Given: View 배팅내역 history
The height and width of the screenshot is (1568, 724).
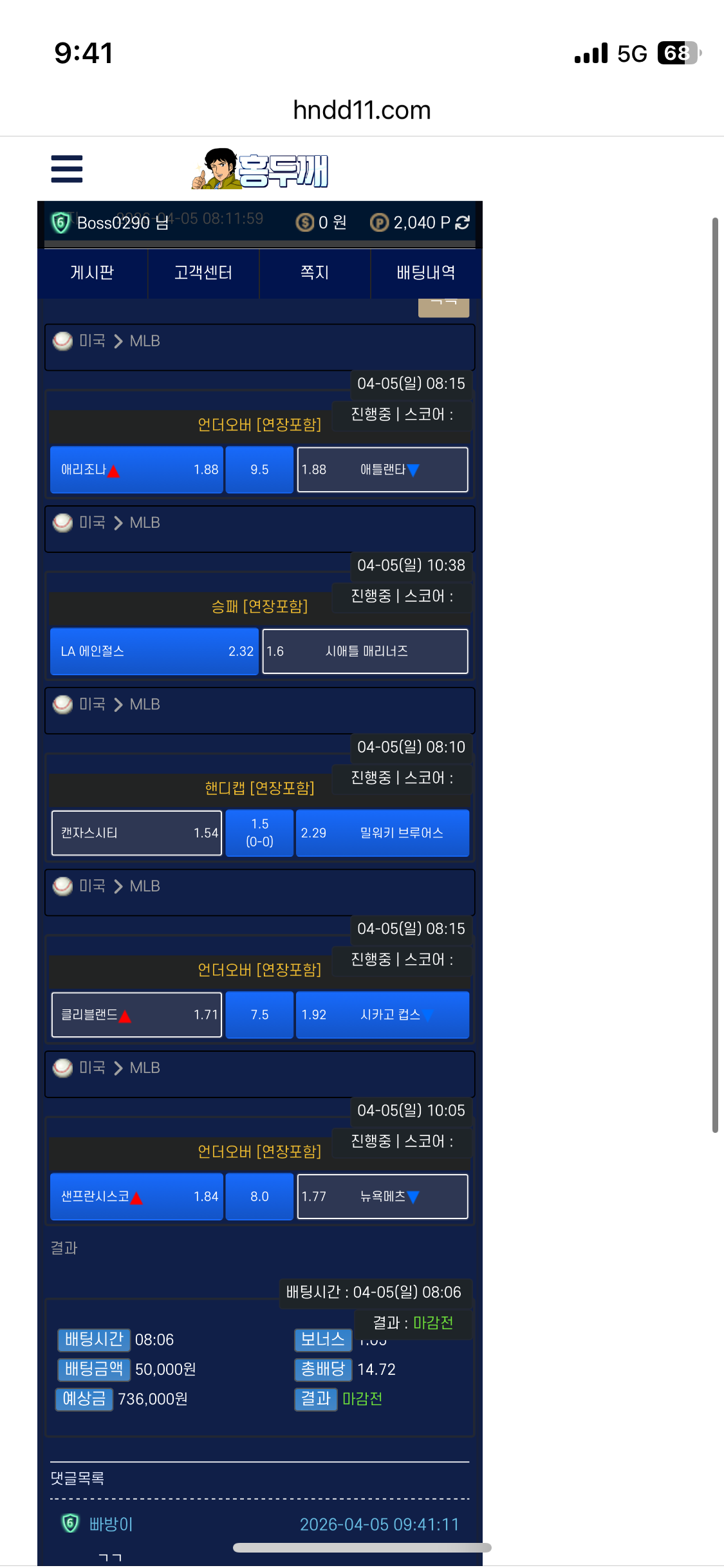Looking at the screenshot, I should click(425, 273).
